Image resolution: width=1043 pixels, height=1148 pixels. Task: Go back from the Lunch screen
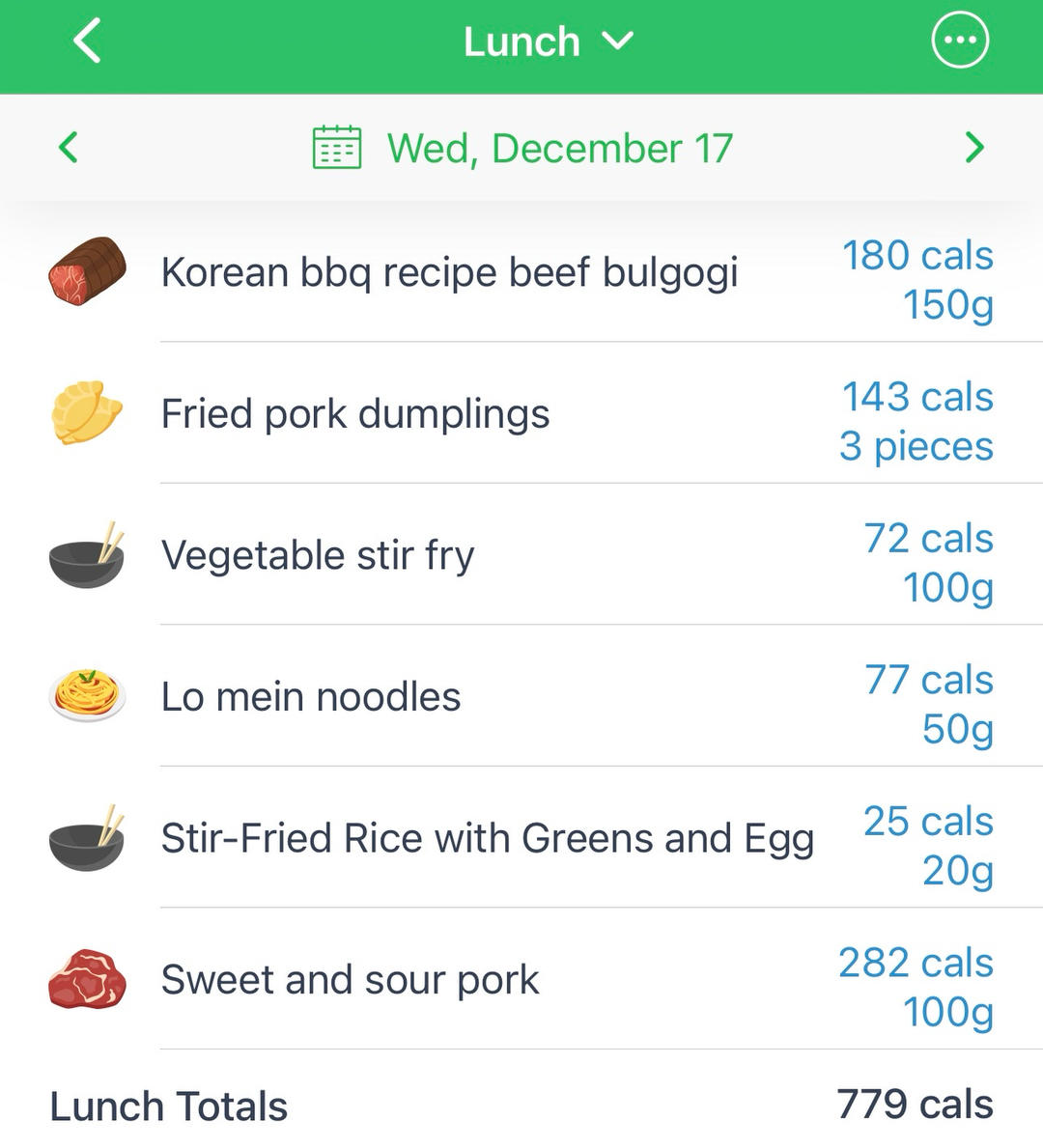(87, 42)
